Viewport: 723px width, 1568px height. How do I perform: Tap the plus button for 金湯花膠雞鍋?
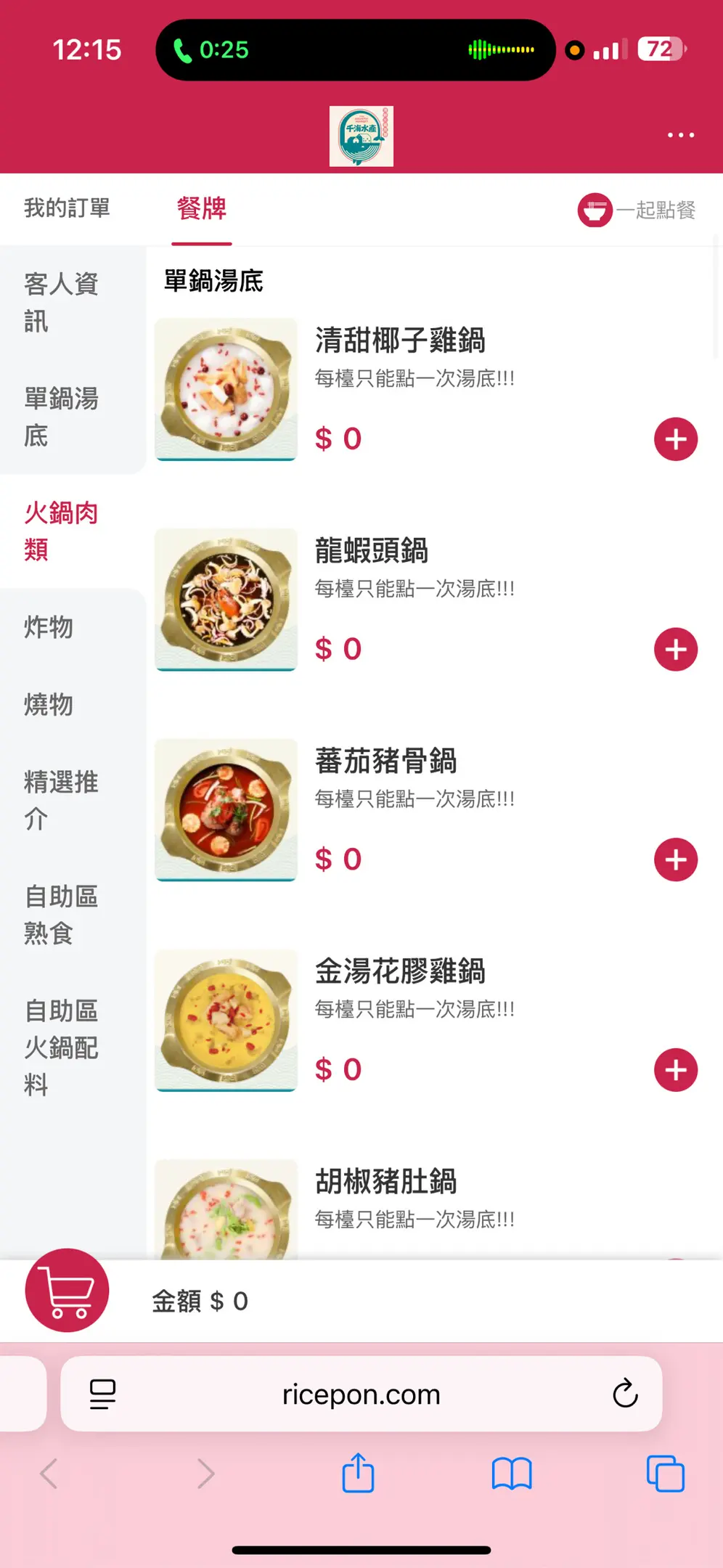(x=676, y=1070)
